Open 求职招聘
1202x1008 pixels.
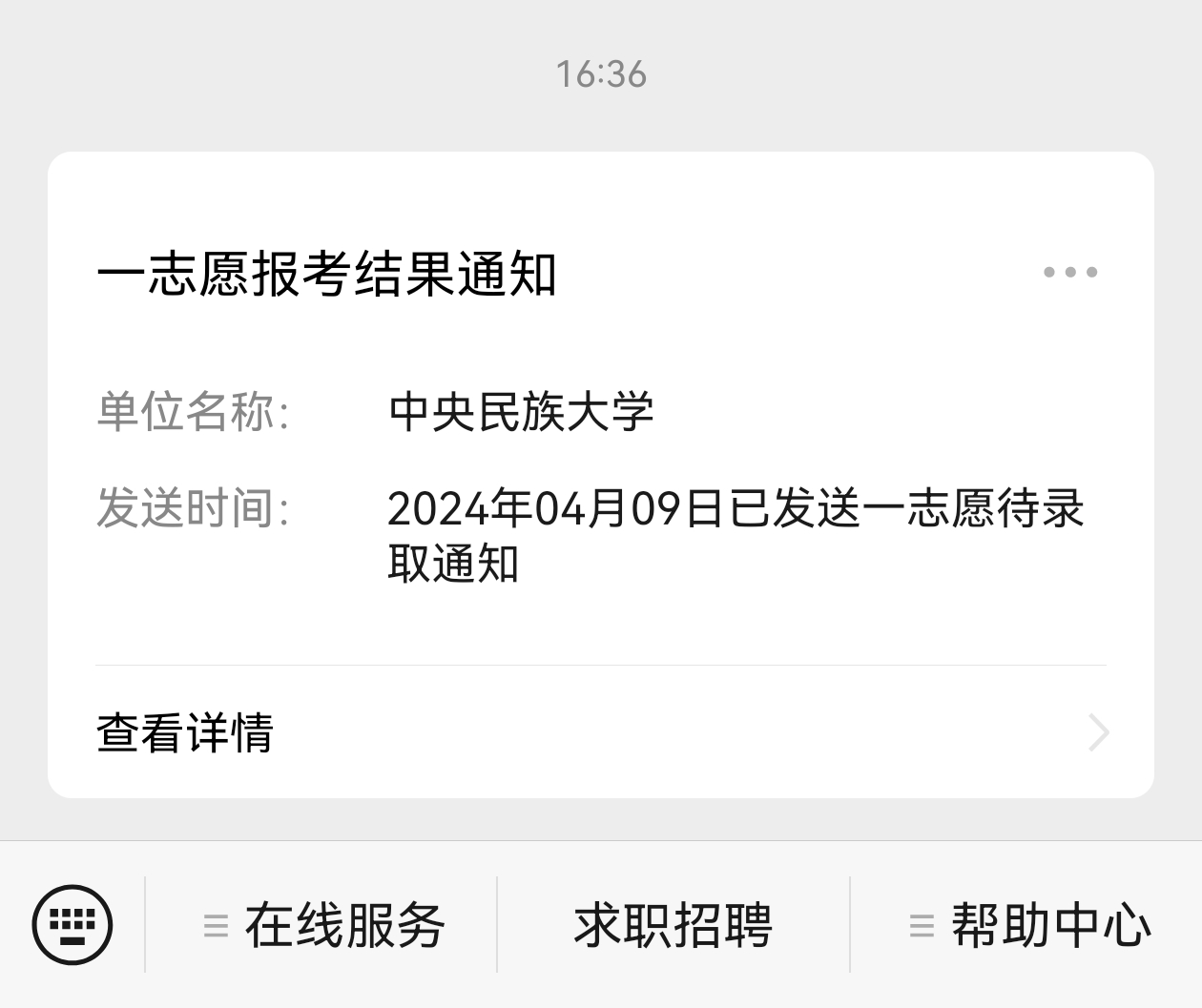(673, 925)
